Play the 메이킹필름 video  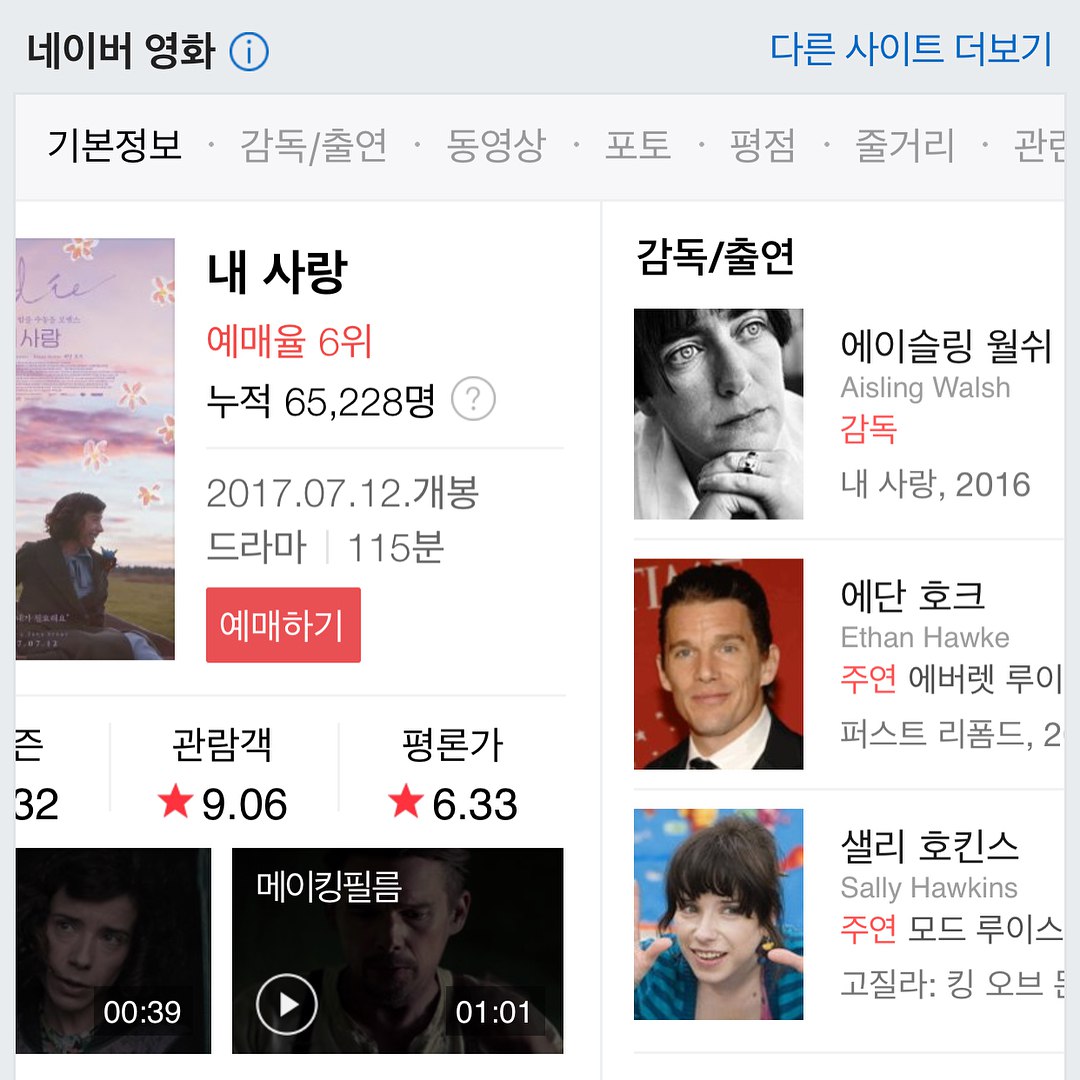tap(287, 1003)
